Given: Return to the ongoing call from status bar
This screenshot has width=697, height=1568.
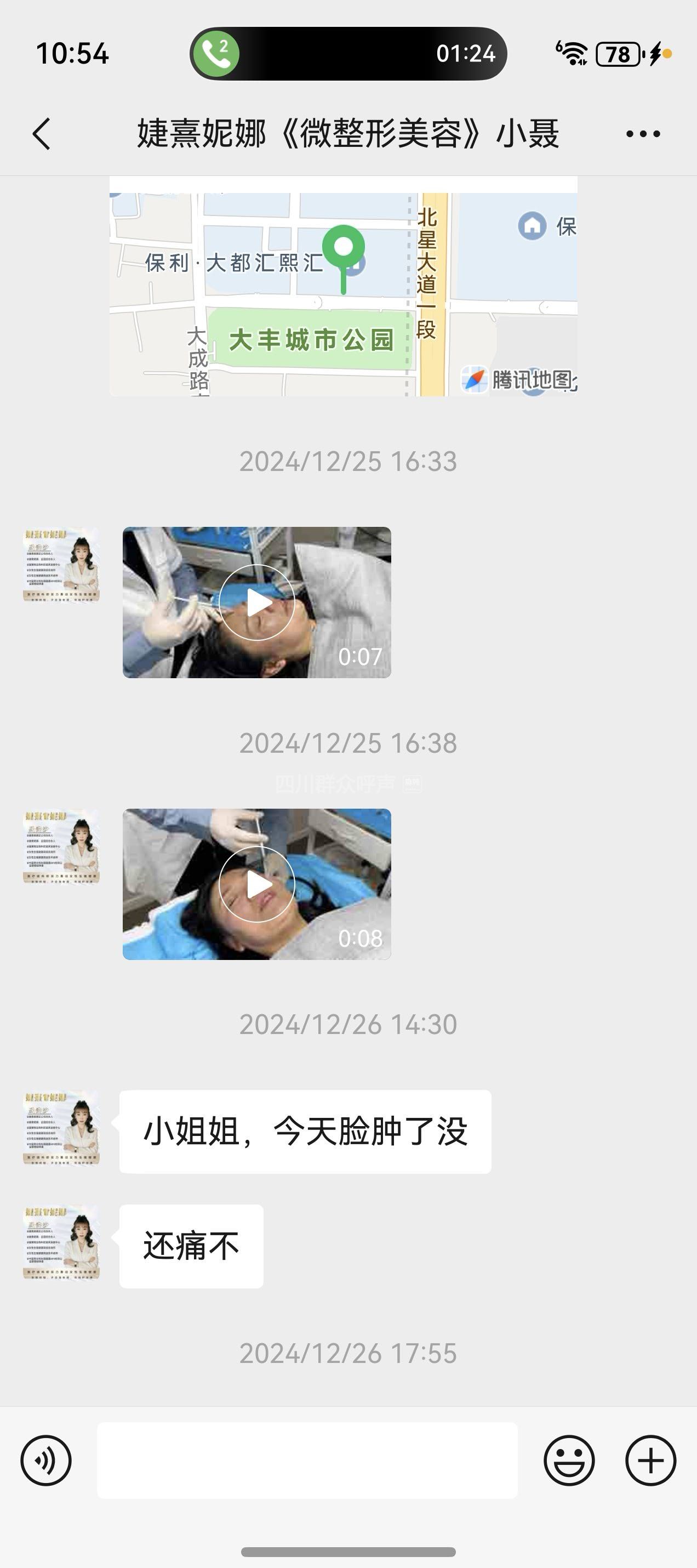Looking at the screenshot, I should point(348,54).
